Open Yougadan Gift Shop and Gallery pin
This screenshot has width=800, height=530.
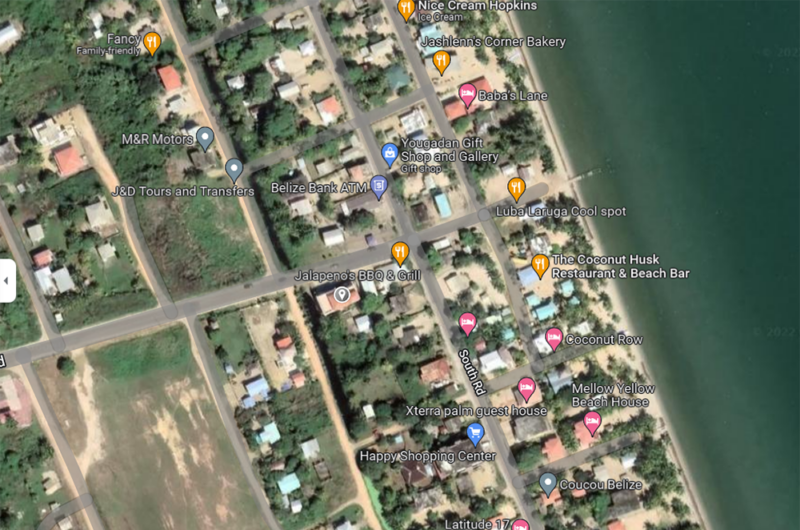(x=391, y=154)
